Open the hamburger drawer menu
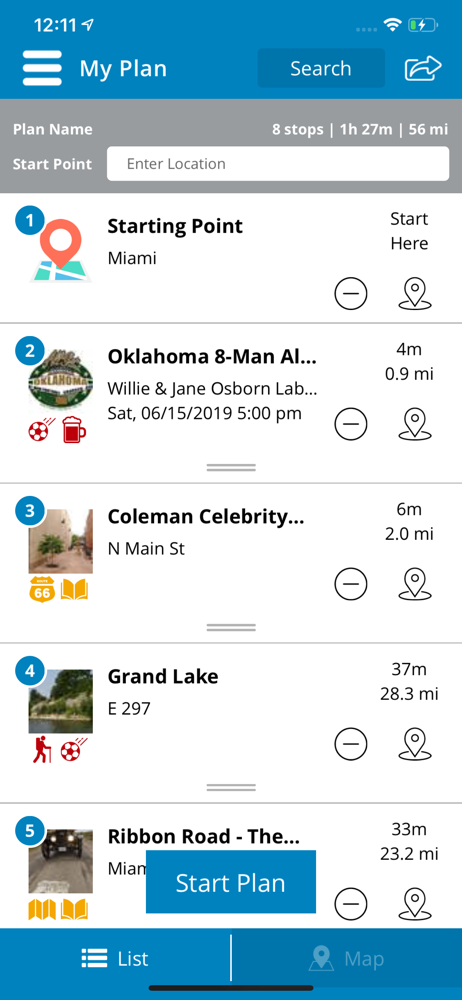 [x=42, y=68]
